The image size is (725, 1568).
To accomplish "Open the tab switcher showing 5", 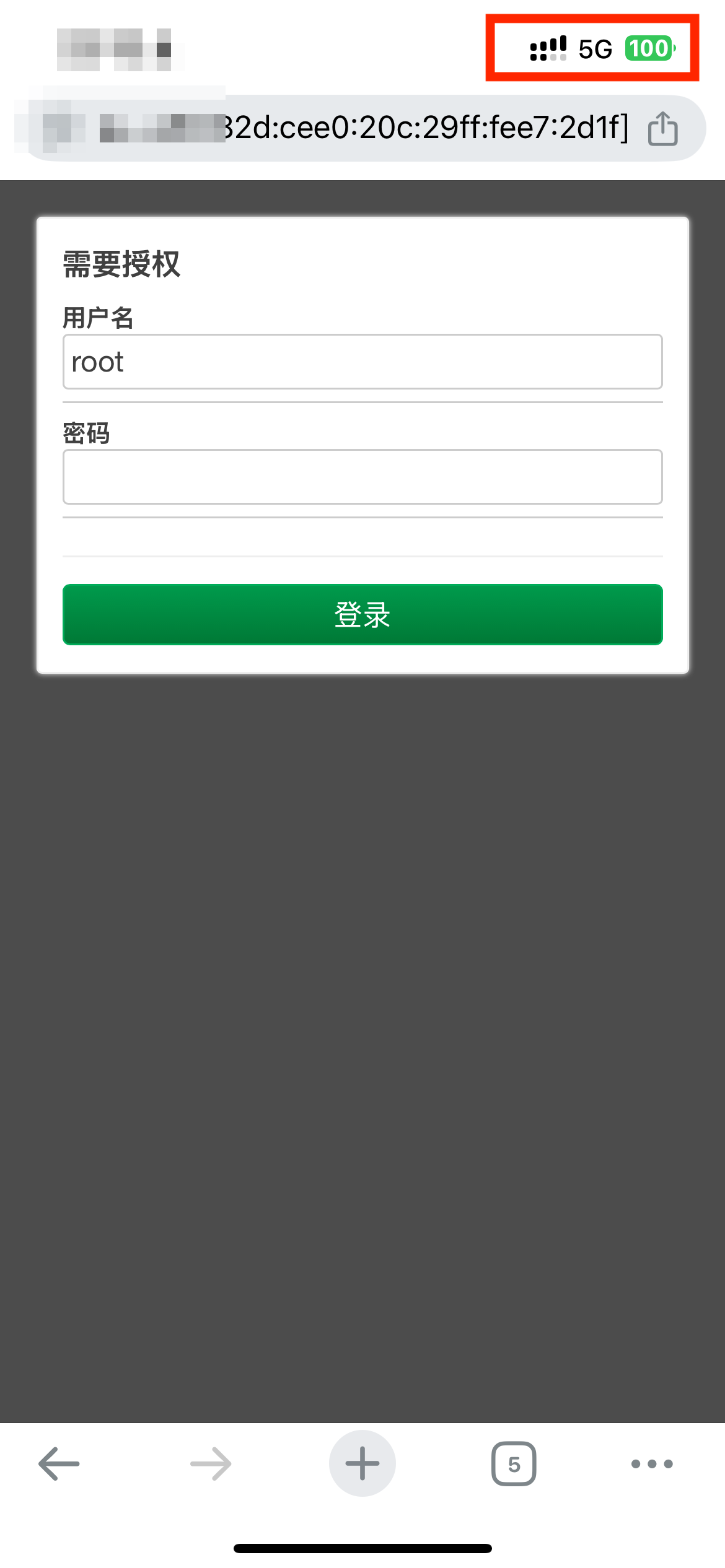I will (514, 1464).
